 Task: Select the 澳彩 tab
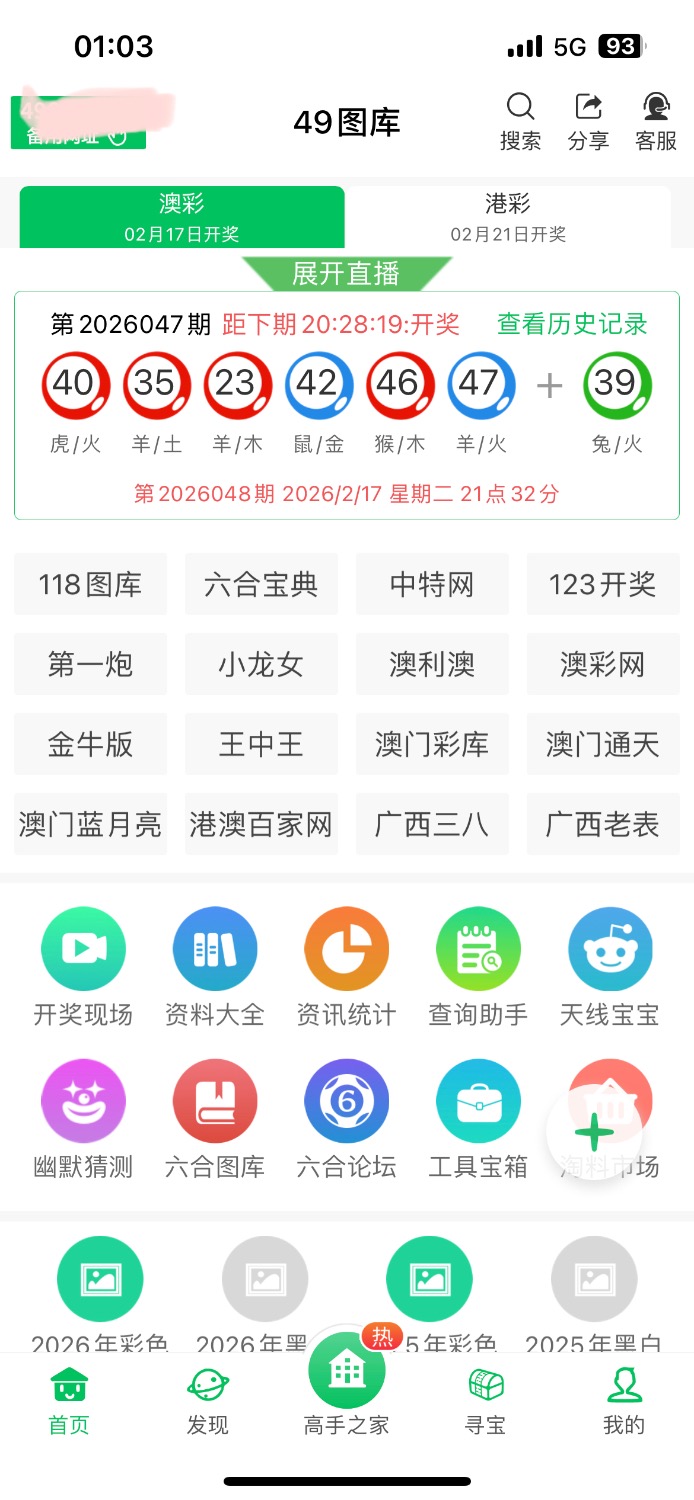[x=182, y=217]
